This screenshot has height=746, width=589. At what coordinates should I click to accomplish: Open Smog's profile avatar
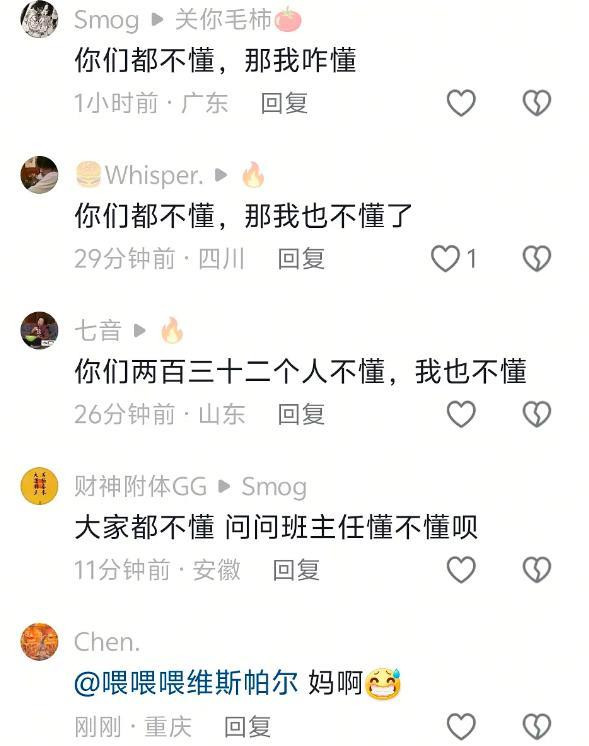(39, 19)
